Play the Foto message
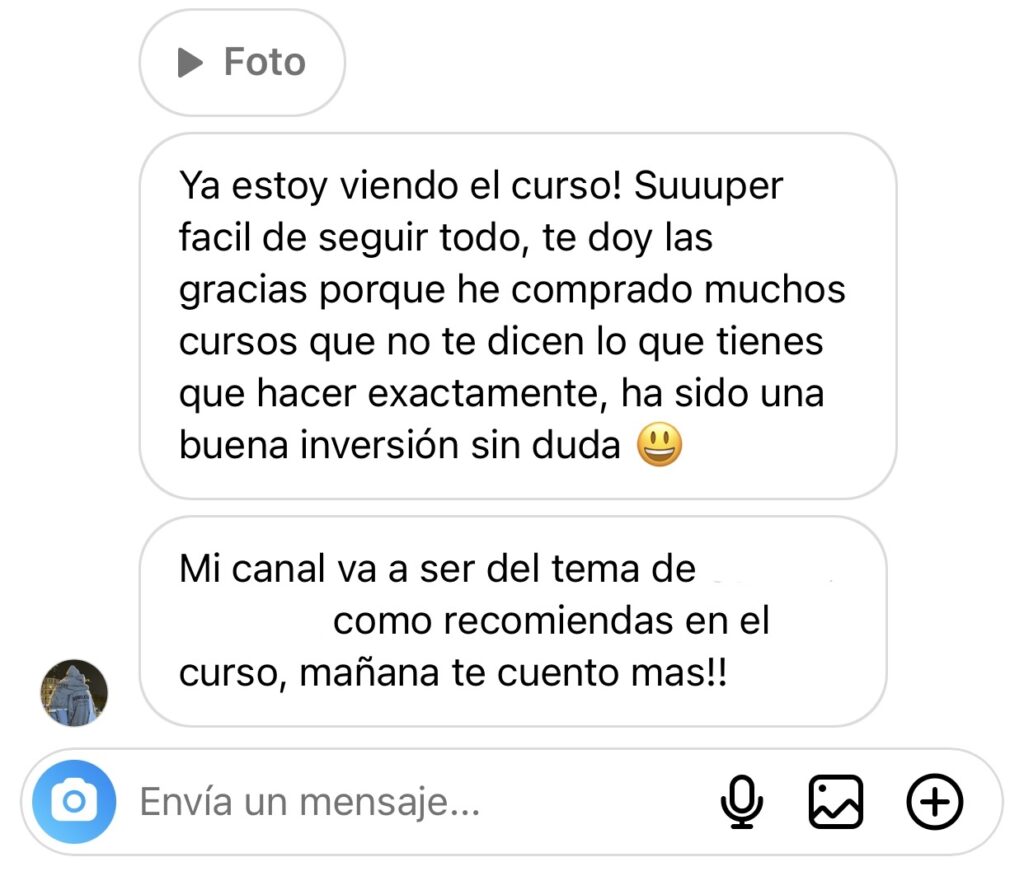The height and width of the screenshot is (890, 1024). (242, 63)
